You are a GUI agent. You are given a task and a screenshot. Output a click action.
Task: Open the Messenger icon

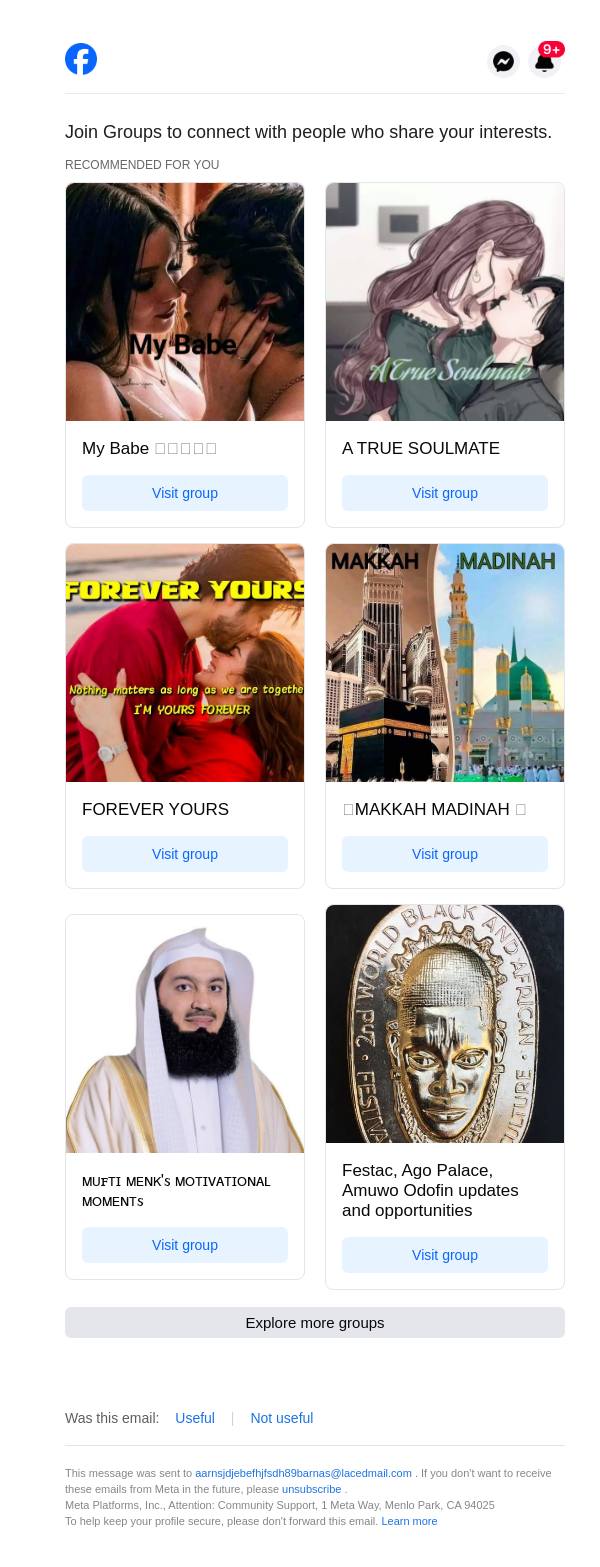point(504,62)
